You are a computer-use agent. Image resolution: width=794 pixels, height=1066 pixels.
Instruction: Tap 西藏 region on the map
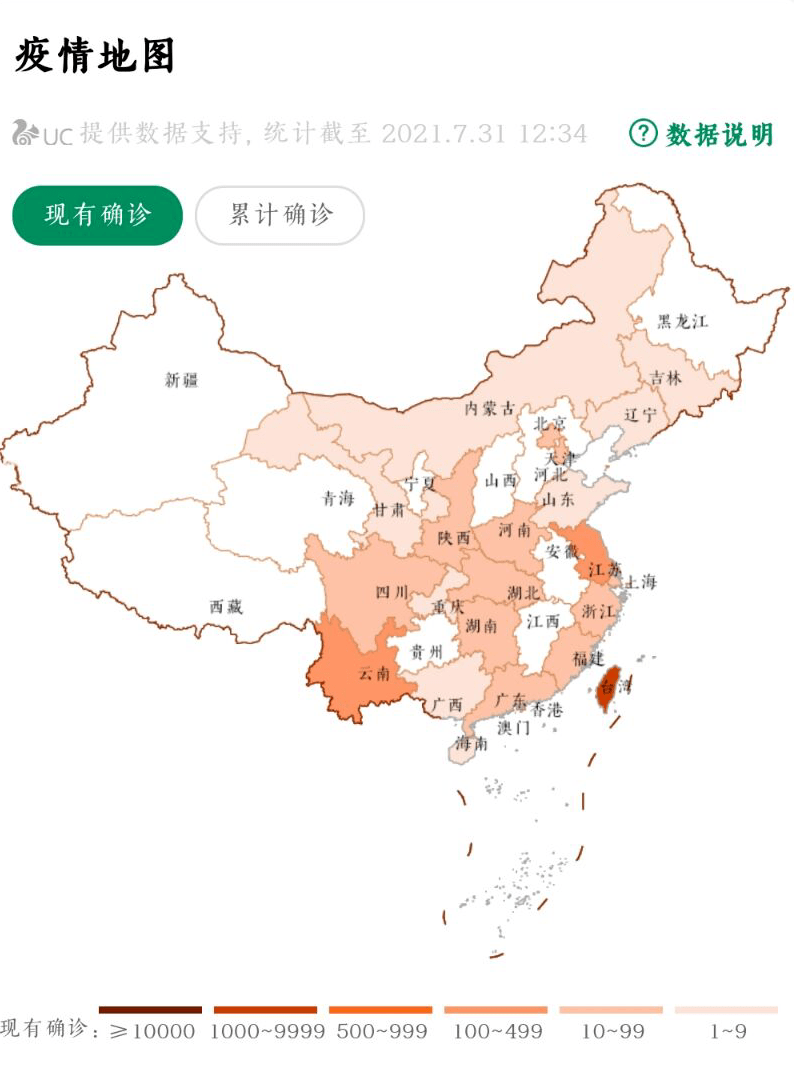coord(225,606)
